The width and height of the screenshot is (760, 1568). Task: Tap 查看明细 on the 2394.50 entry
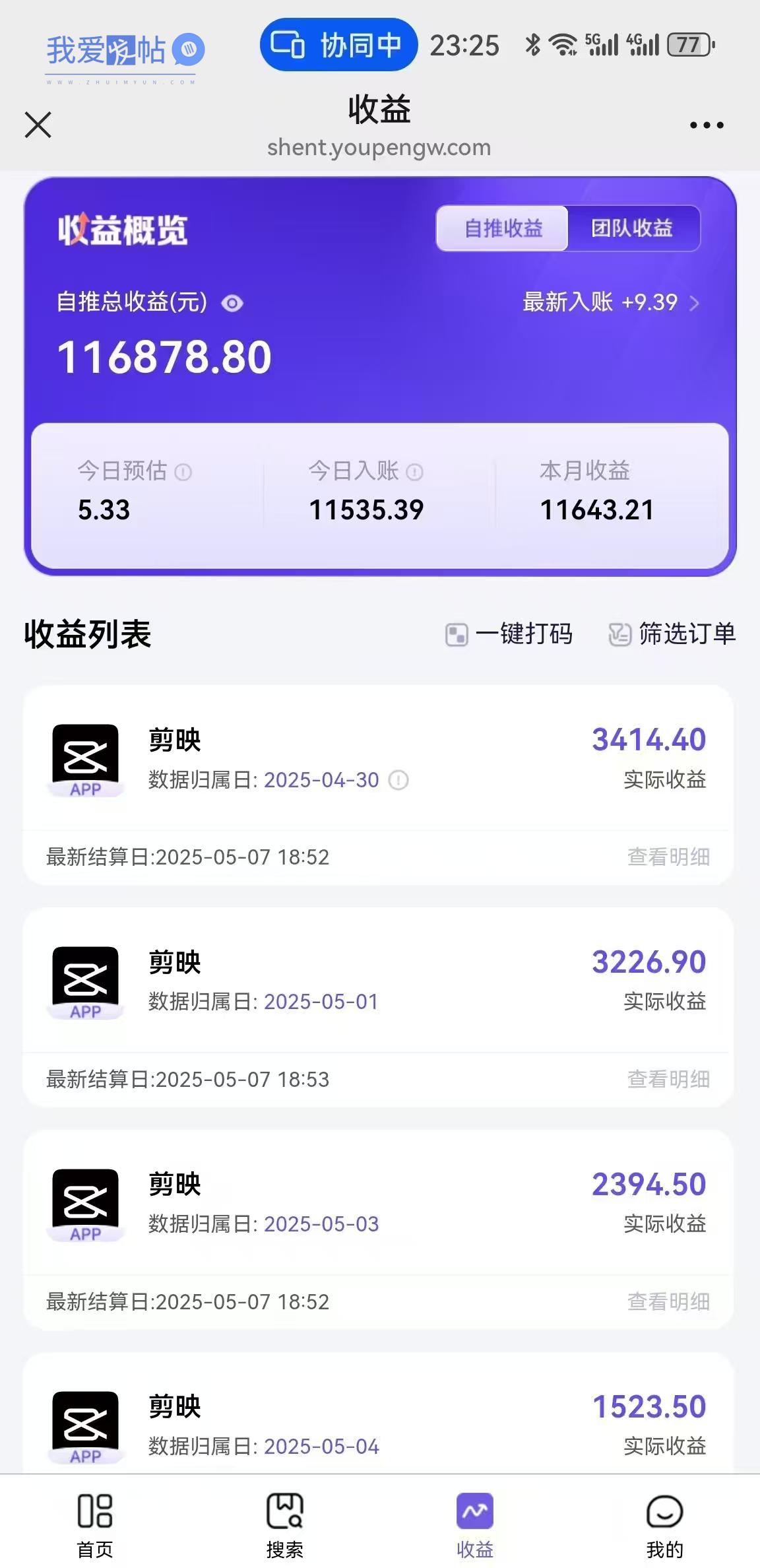[x=668, y=1301]
